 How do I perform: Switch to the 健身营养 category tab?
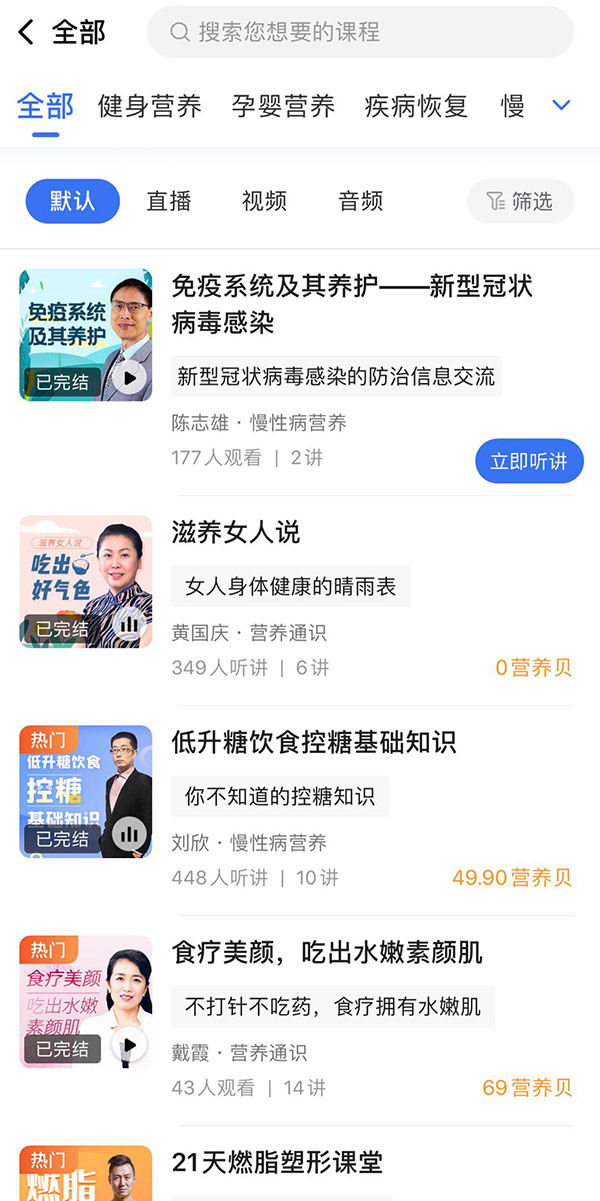click(149, 106)
